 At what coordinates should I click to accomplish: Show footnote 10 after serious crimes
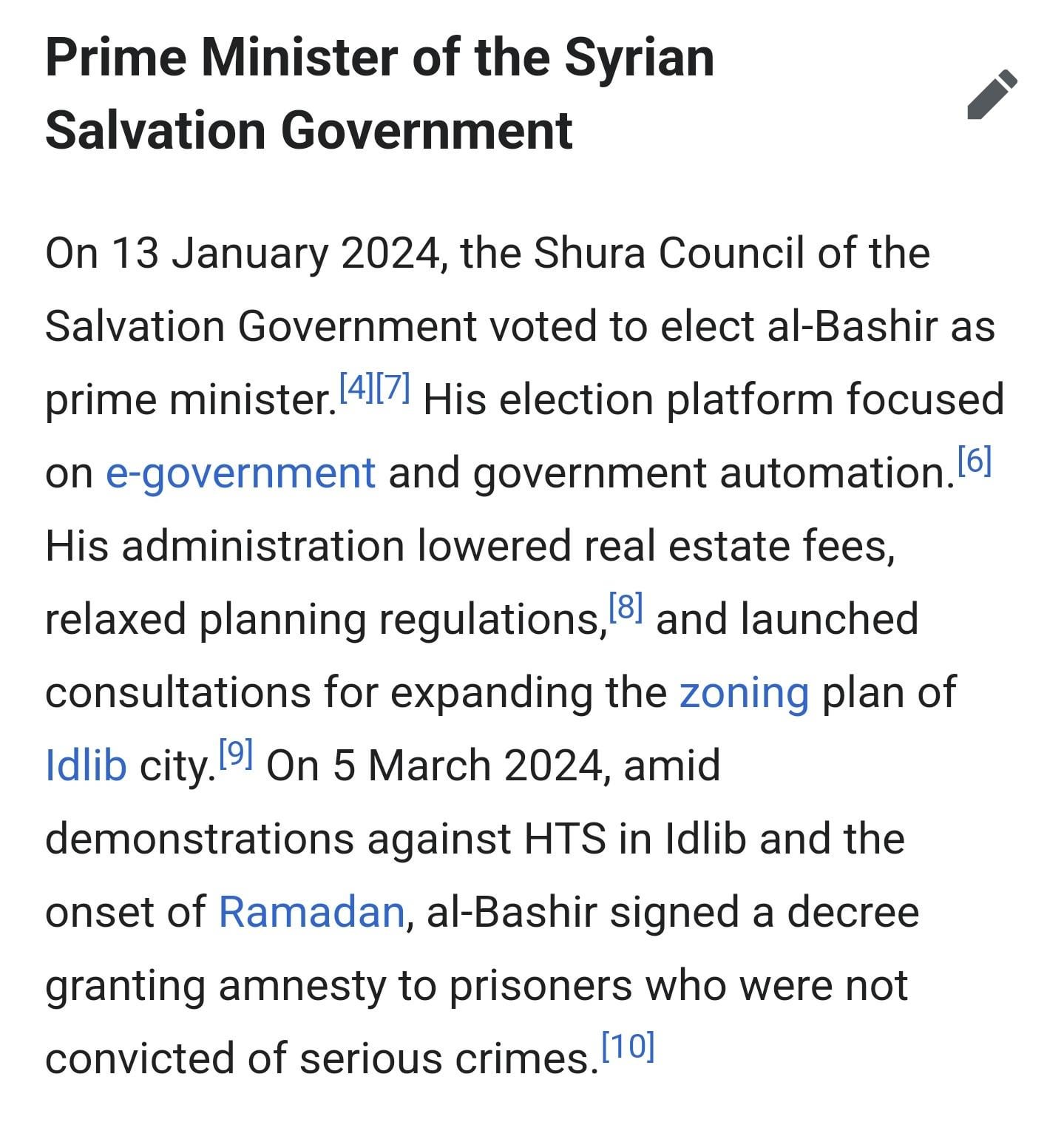click(628, 1047)
